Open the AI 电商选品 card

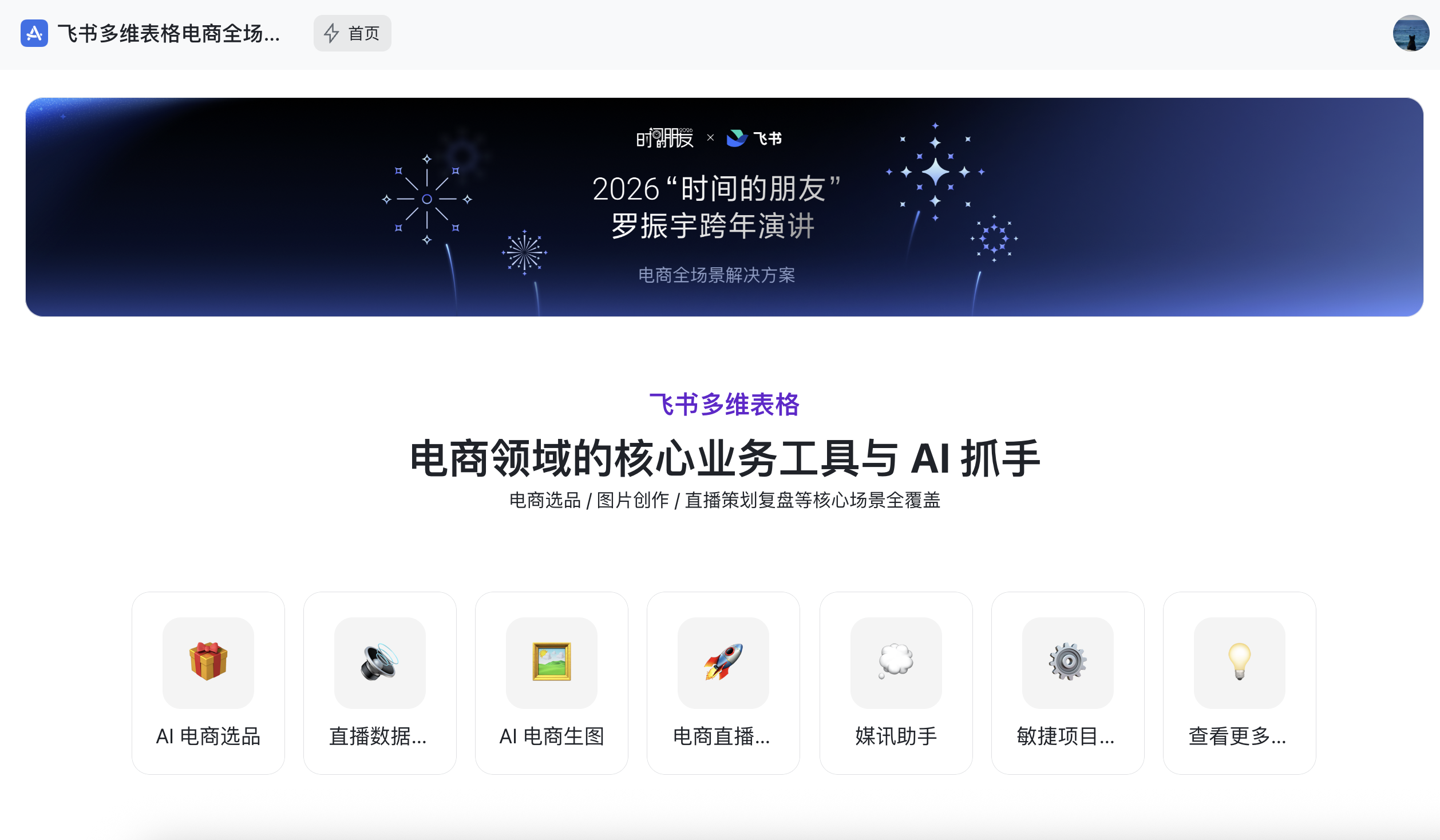pos(208,682)
